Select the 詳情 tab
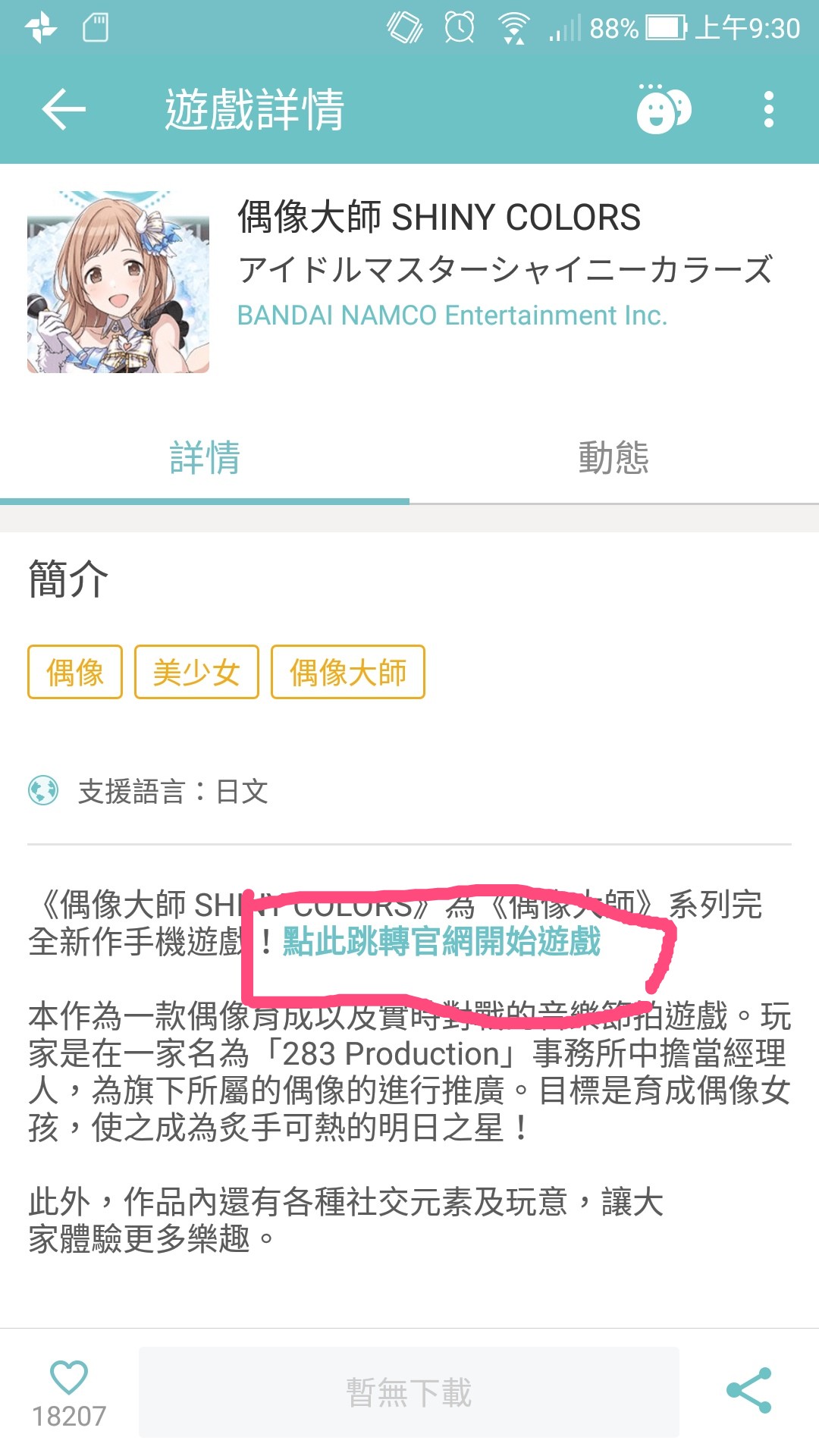 point(205,458)
